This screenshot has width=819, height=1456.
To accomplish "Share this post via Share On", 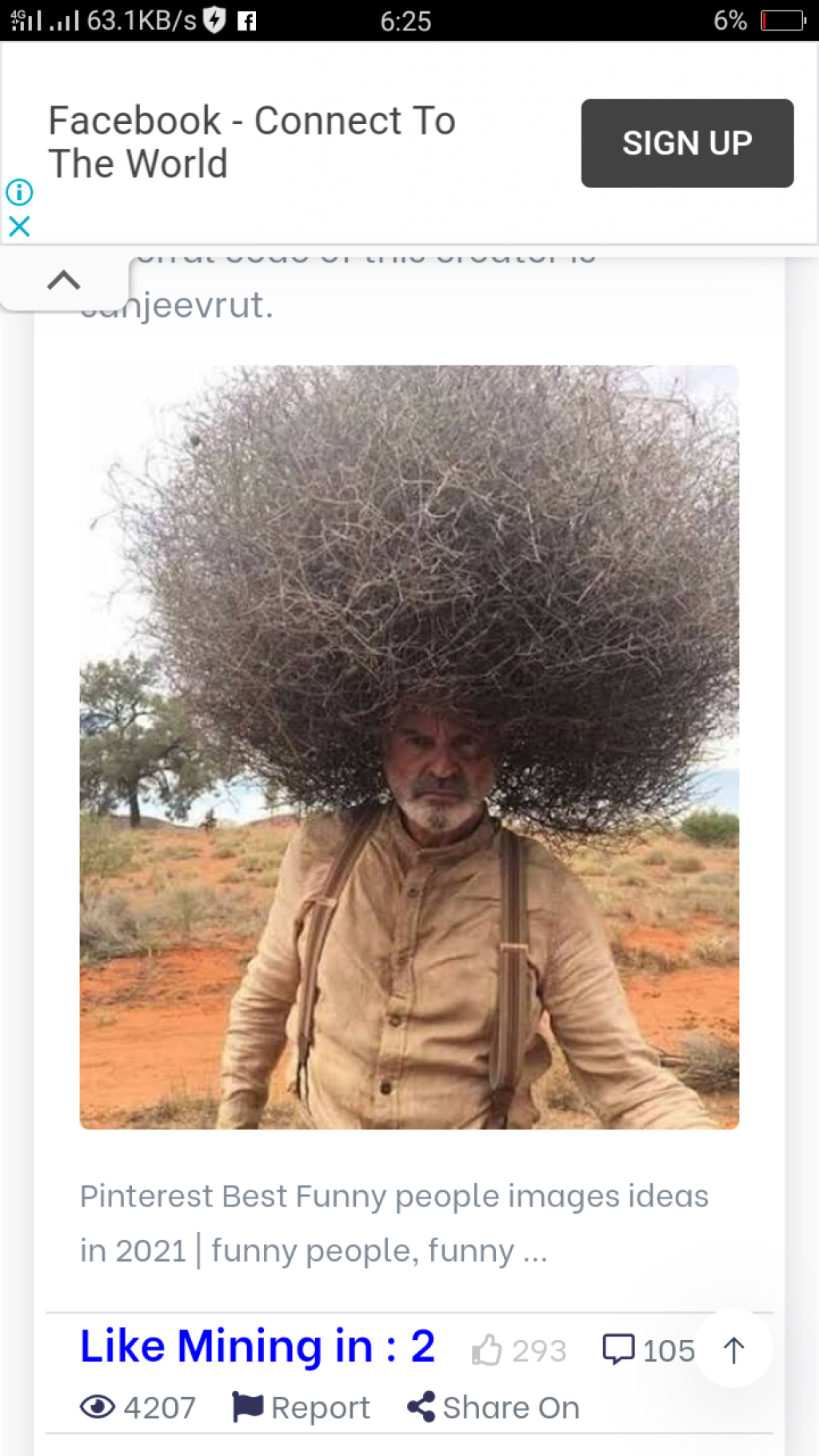I will (x=493, y=1407).
